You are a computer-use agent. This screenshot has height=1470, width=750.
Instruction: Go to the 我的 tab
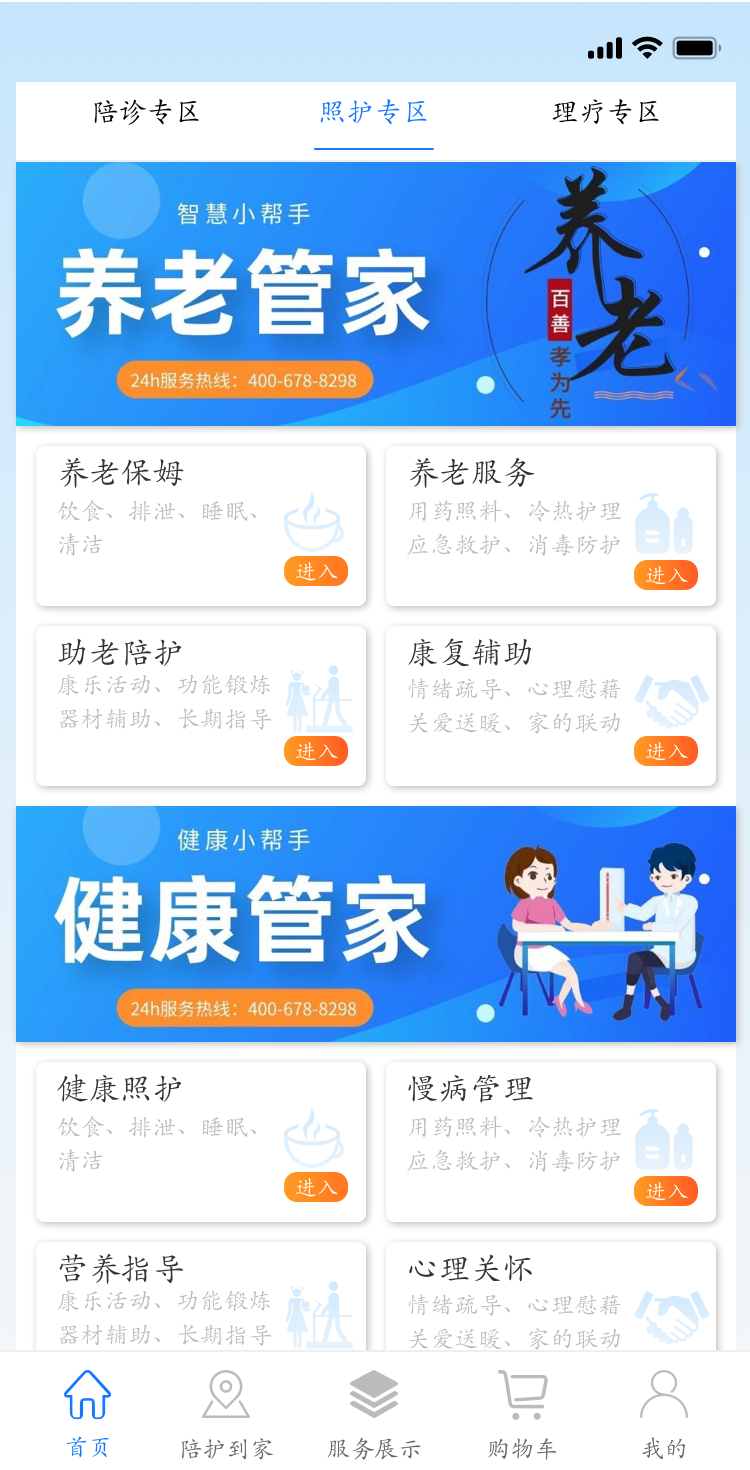[664, 1413]
